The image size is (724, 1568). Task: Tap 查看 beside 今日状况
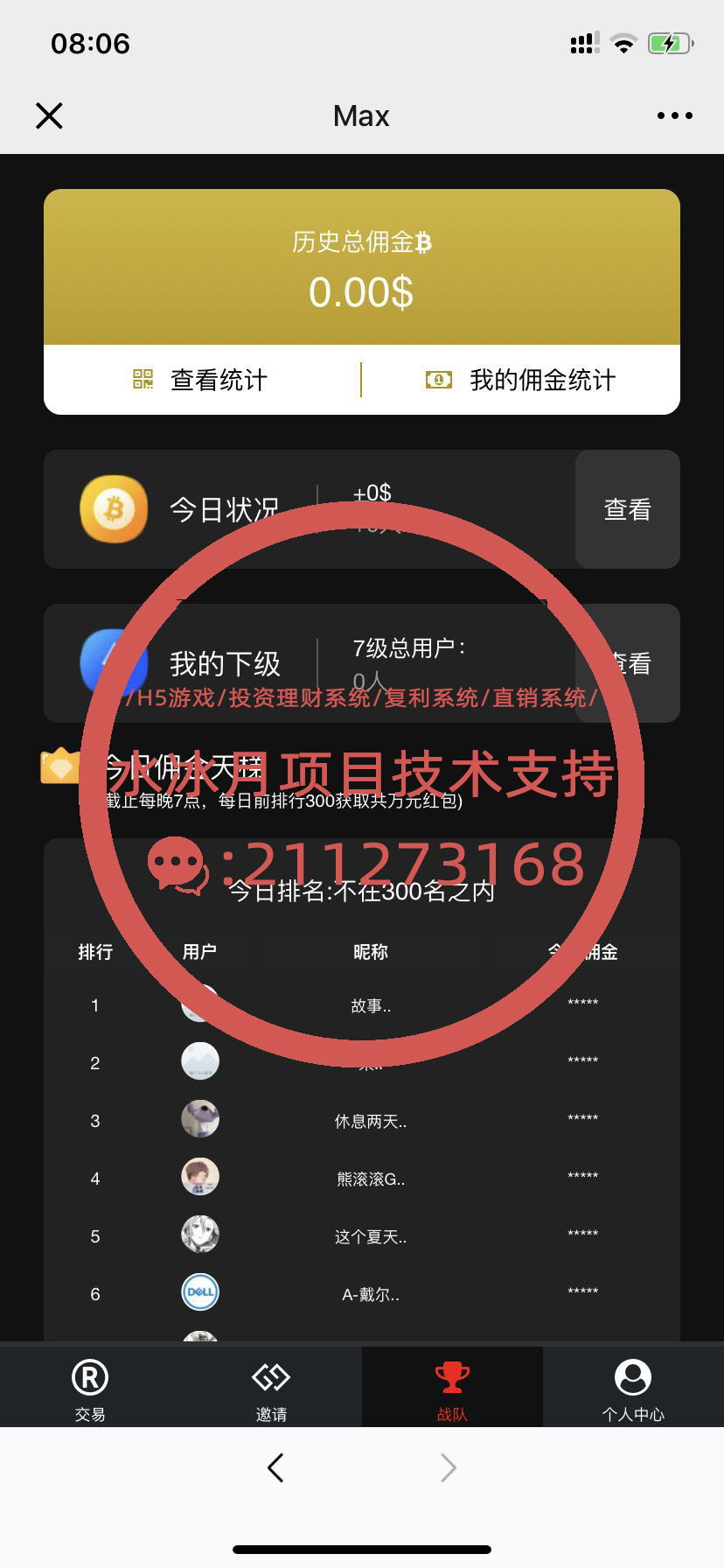point(628,509)
